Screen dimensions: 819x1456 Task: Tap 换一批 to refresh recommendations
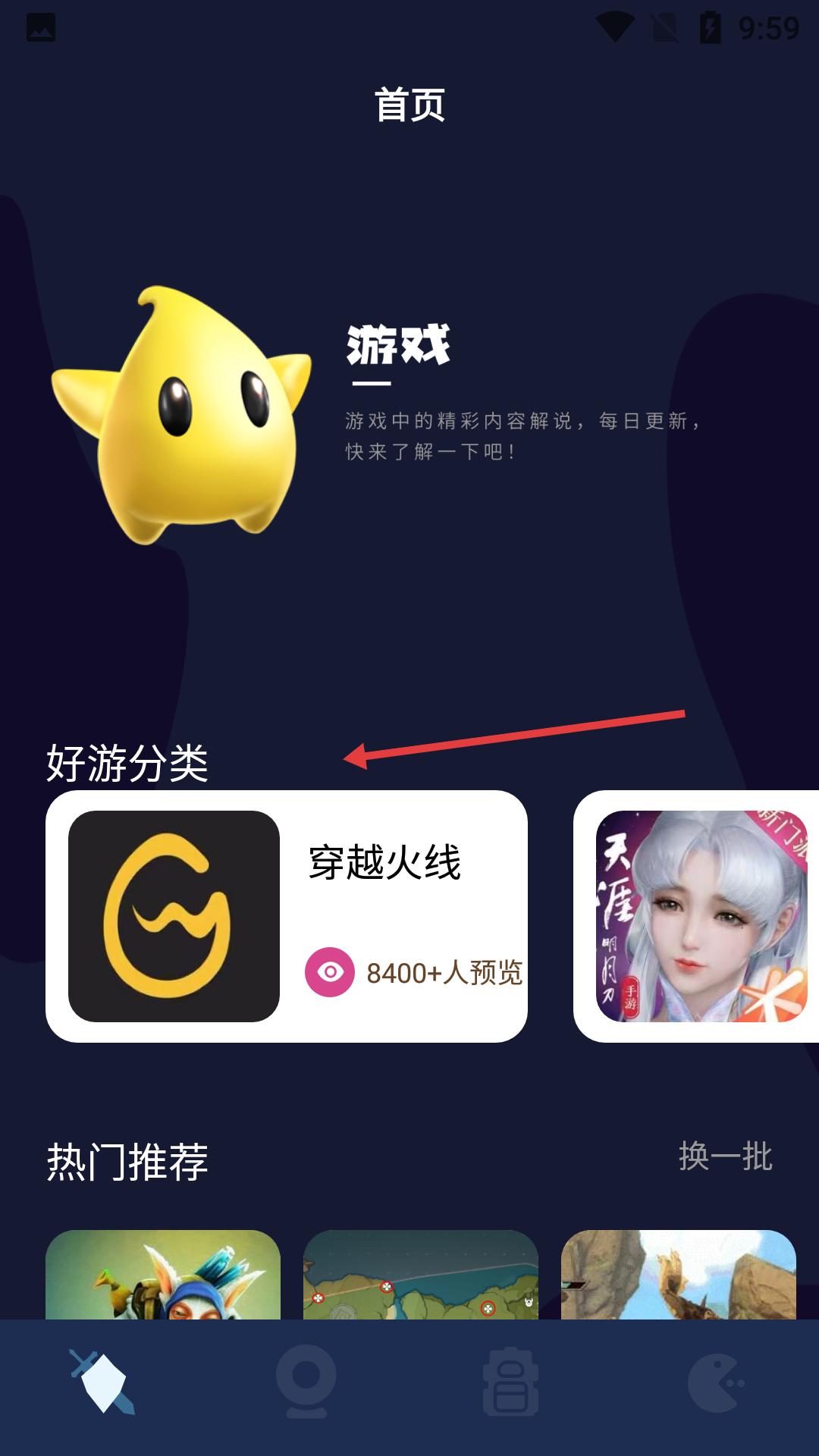pos(725,1156)
